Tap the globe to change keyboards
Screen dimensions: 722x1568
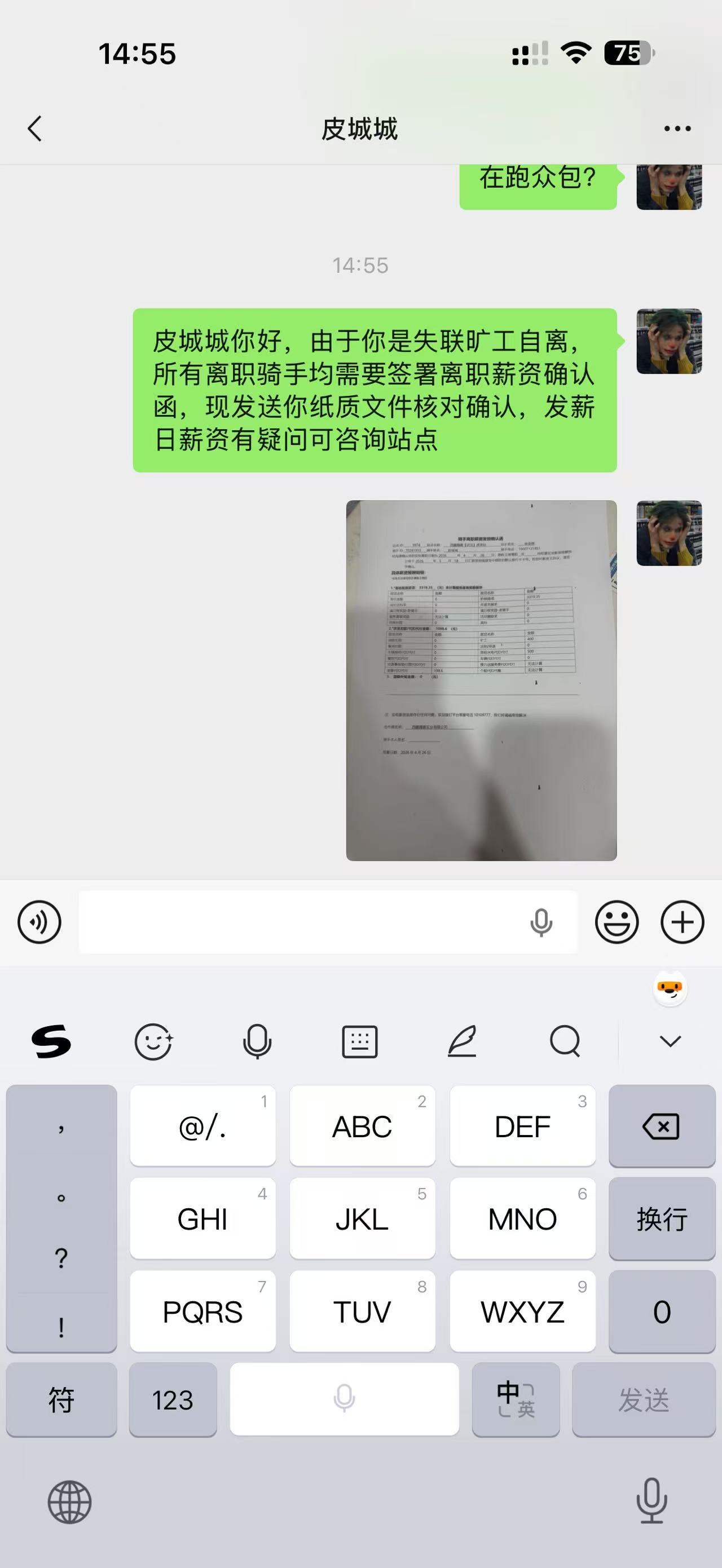tap(69, 1502)
